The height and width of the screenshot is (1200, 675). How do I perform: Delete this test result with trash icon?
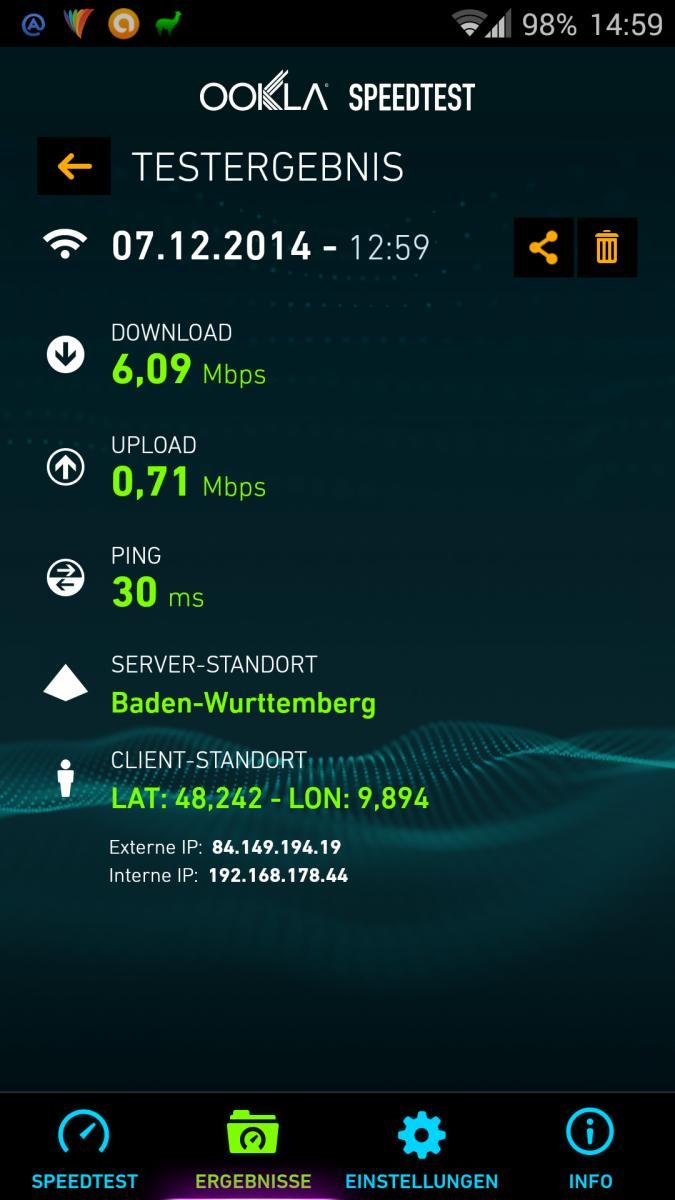(x=607, y=247)
